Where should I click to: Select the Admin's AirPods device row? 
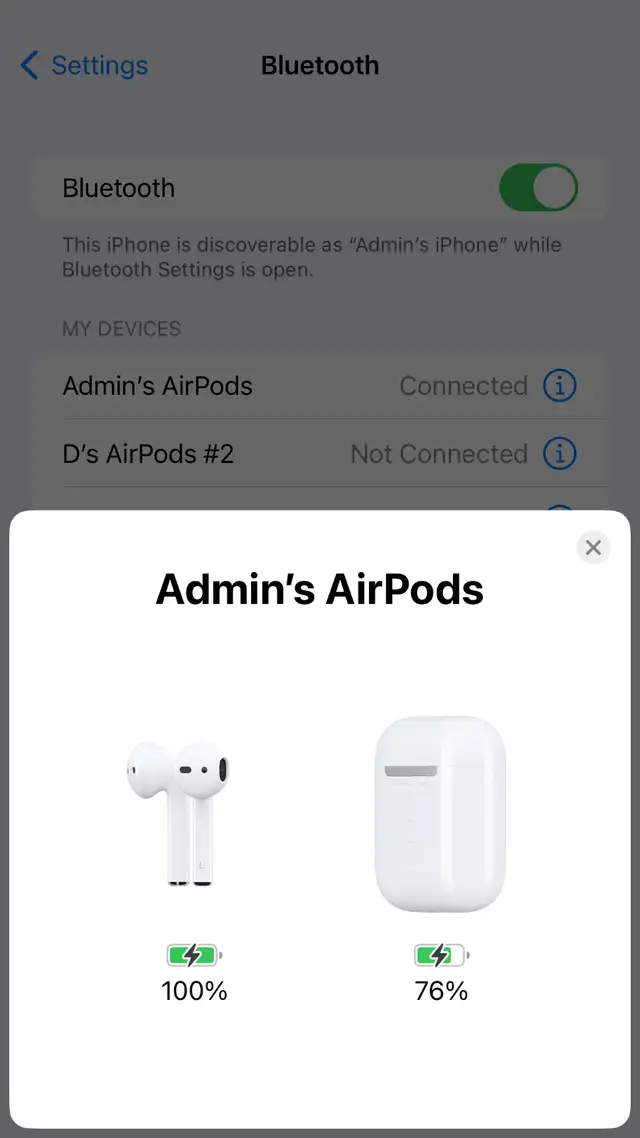[x=320, y=385]
